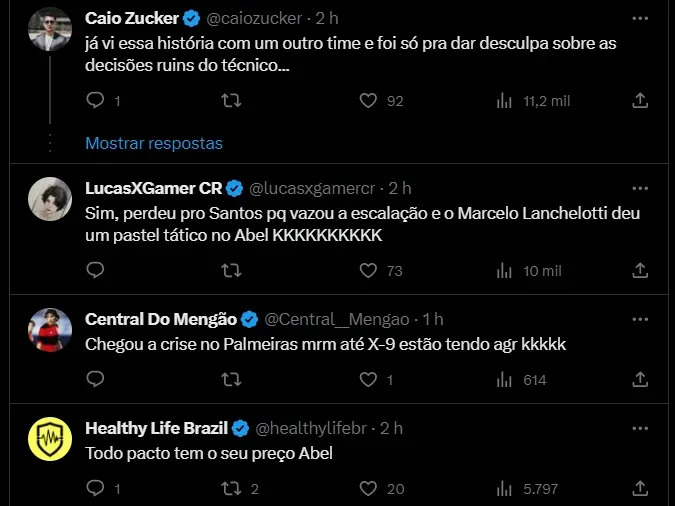Tap Mostrar respostas link

click(153, 143)
